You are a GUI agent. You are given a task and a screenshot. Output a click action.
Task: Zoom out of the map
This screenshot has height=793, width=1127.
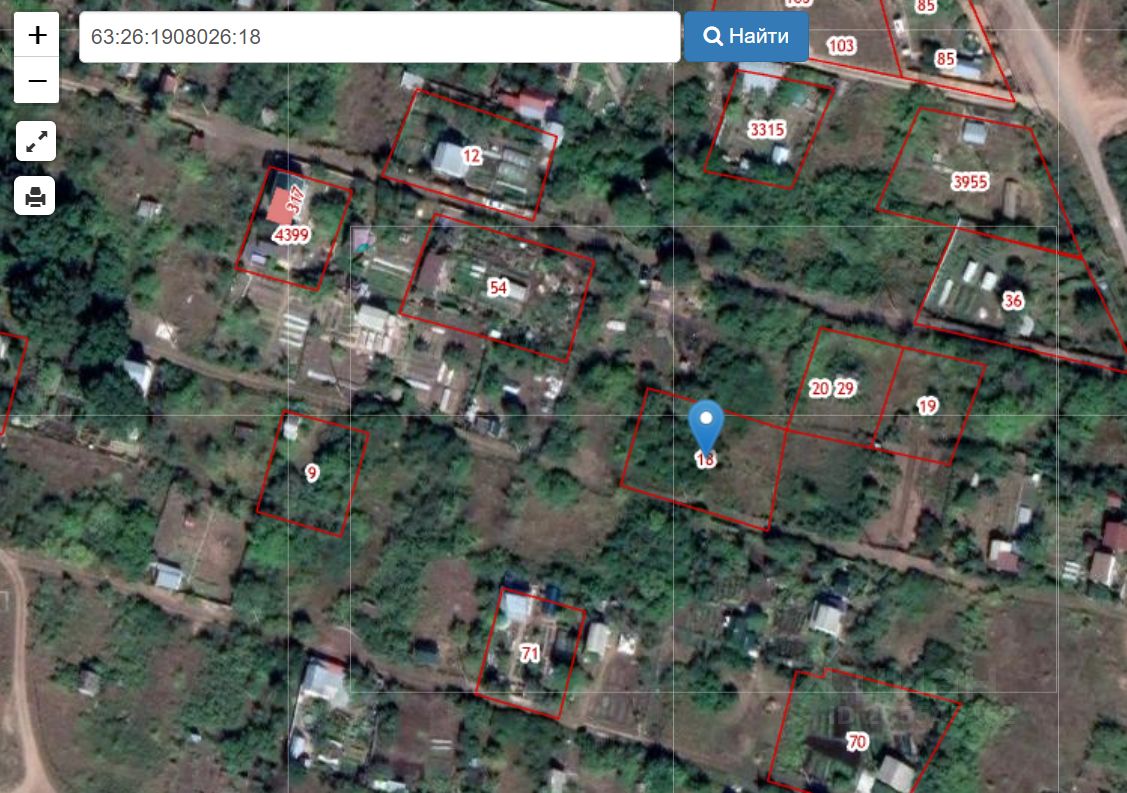click(37, 81)
